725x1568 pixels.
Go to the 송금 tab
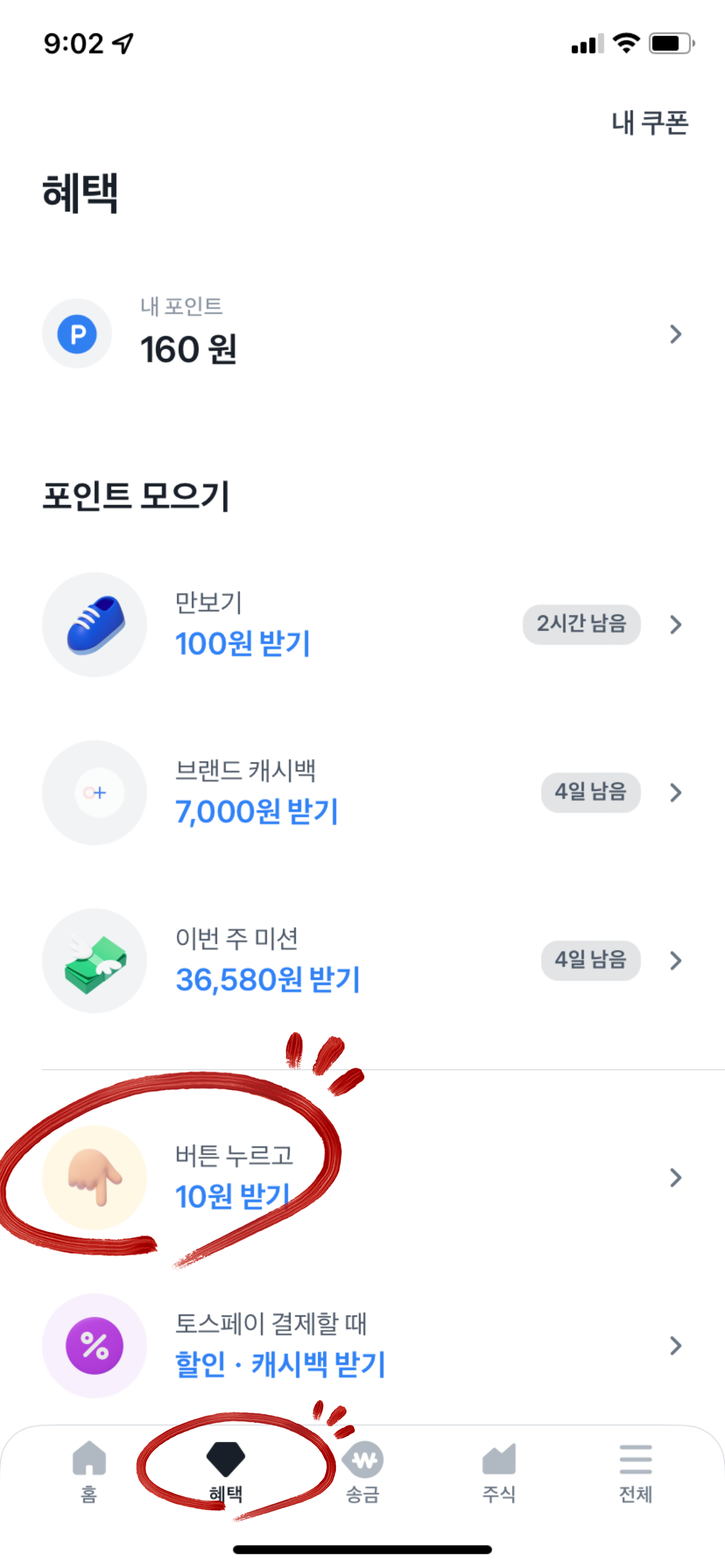pos(362,1472)
